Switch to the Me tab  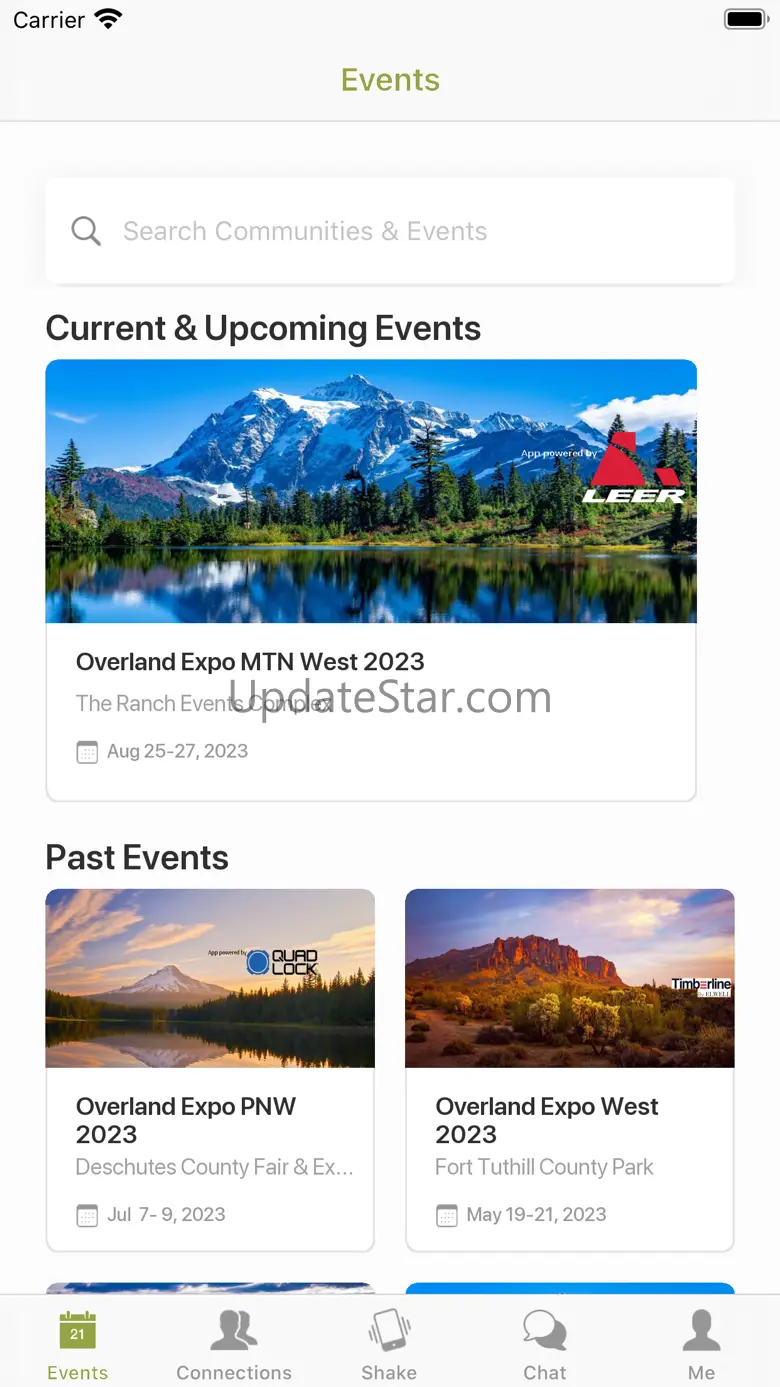(701, 1345)
